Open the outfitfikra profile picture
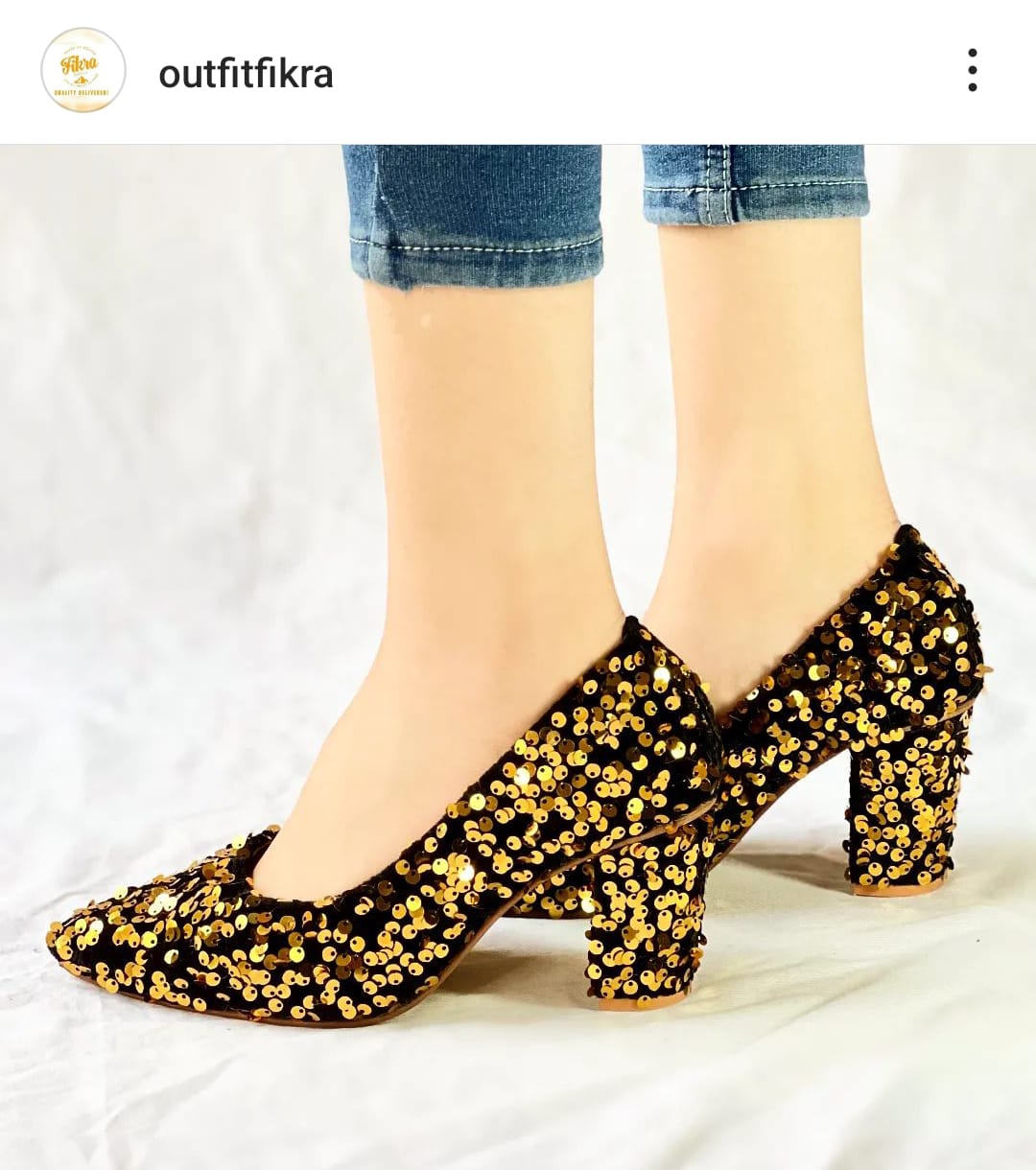Screen dimensions: 1036x1170 pos(83,71)
